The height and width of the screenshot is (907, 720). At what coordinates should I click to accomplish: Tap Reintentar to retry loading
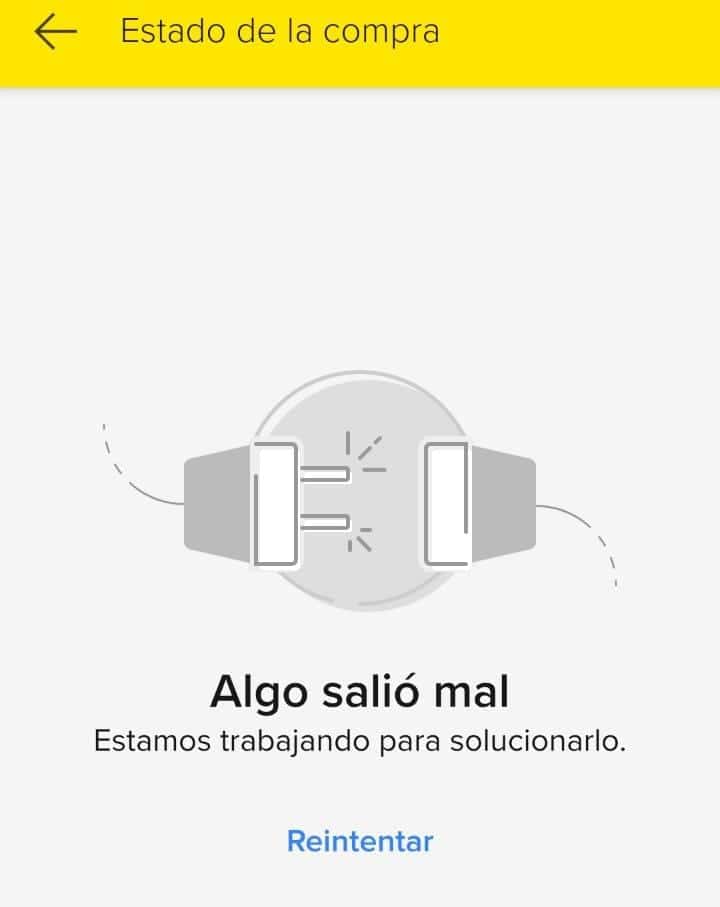coord(360,841)
